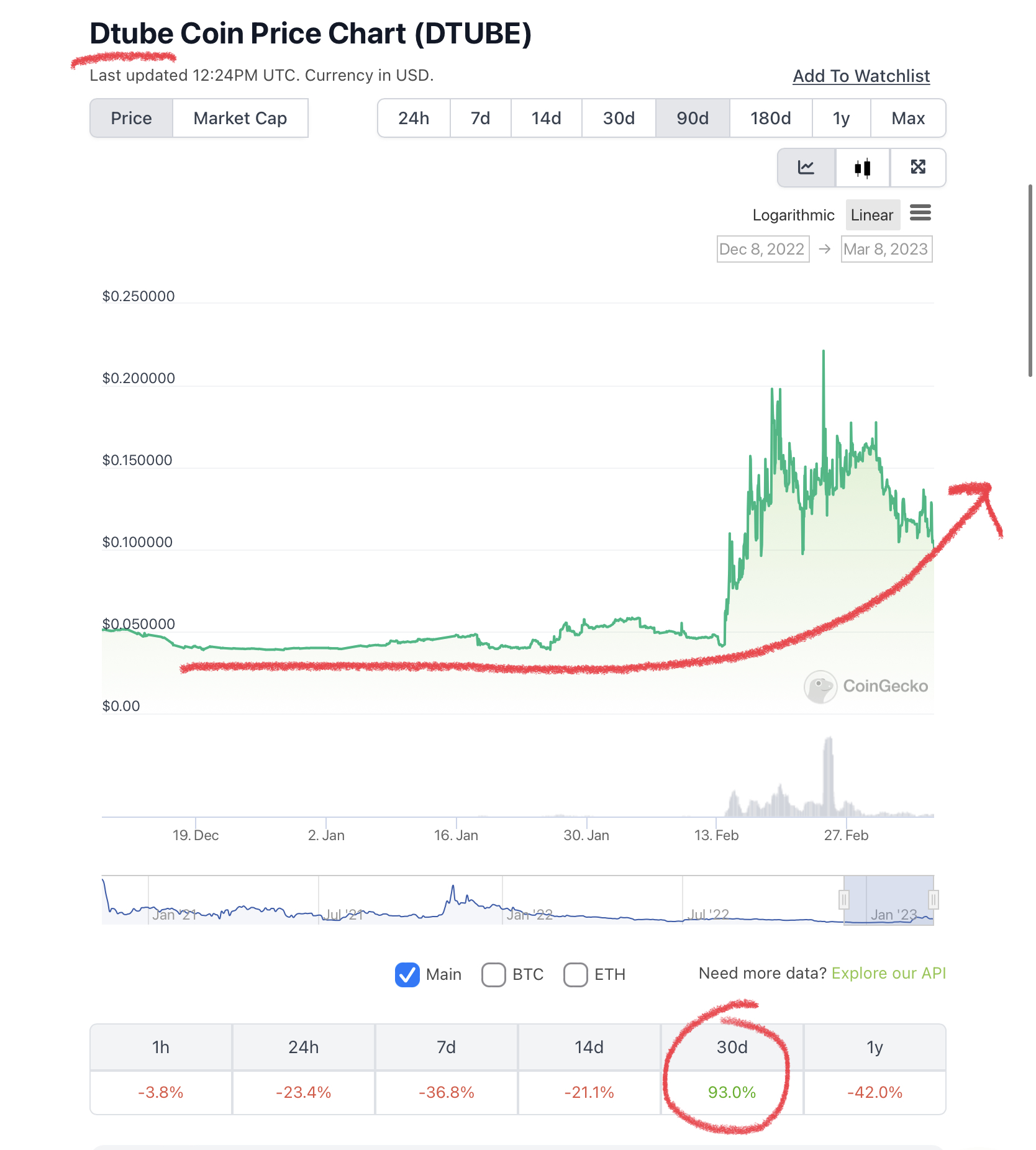Switch to line chart view
This screenshot has height=1150, width=1036.
(x=806, y=168)
